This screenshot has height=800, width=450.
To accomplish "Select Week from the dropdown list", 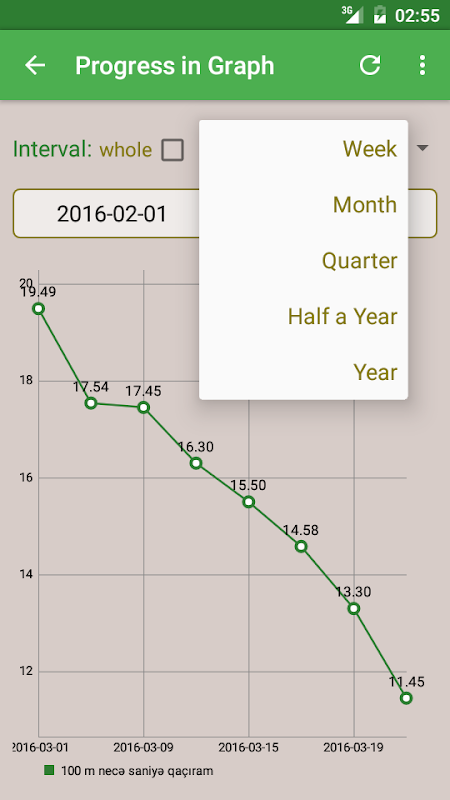I will tap(304, 148).
